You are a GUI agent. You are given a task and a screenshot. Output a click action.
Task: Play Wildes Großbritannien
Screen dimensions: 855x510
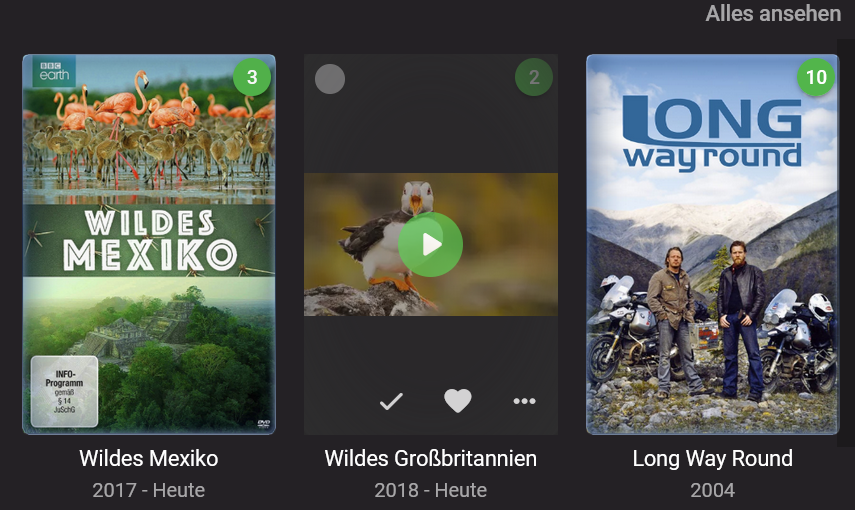430,244
